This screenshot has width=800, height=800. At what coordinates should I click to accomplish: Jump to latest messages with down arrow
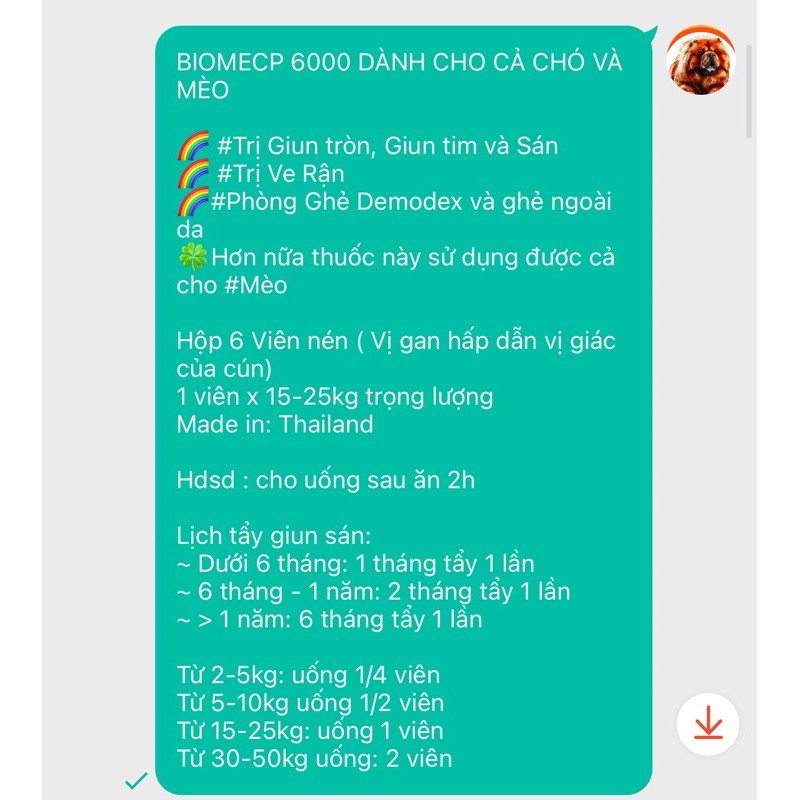pyautogui.click(x=708, y=722)
